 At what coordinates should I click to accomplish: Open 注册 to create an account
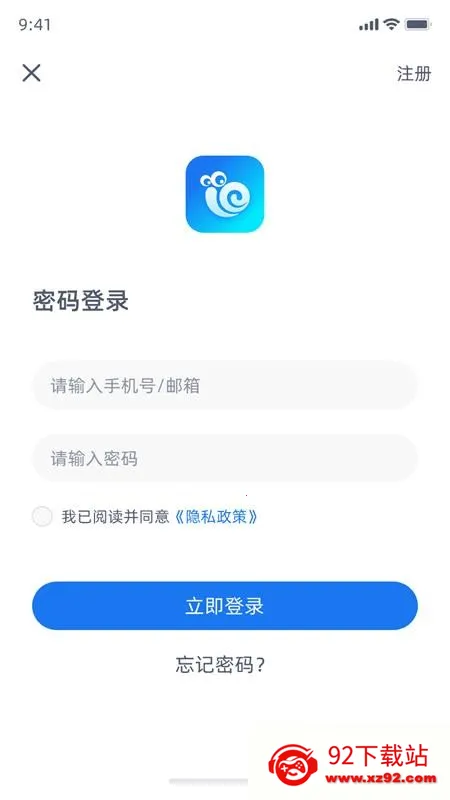pos(414,73)
